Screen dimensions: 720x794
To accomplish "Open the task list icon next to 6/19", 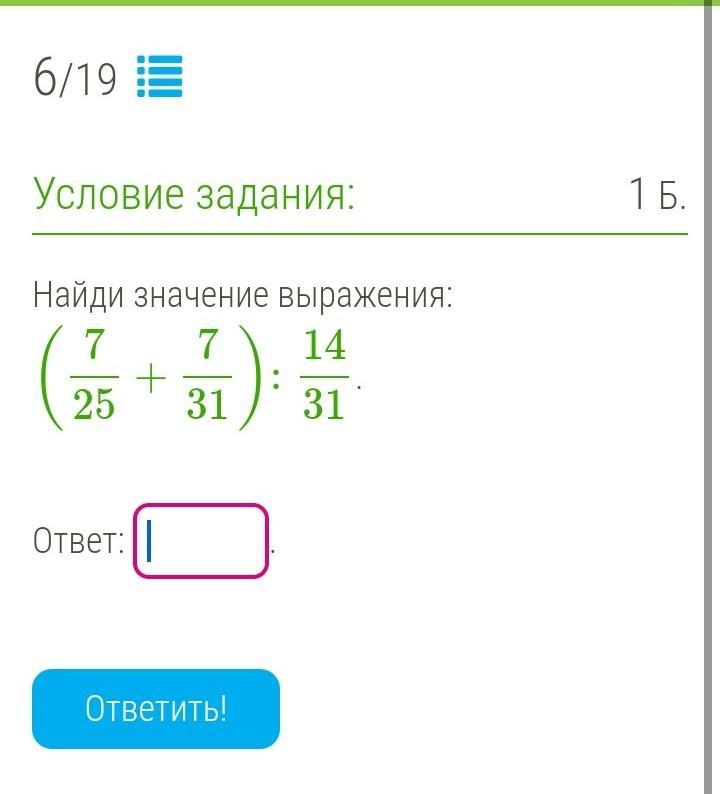I will point(159,78).
